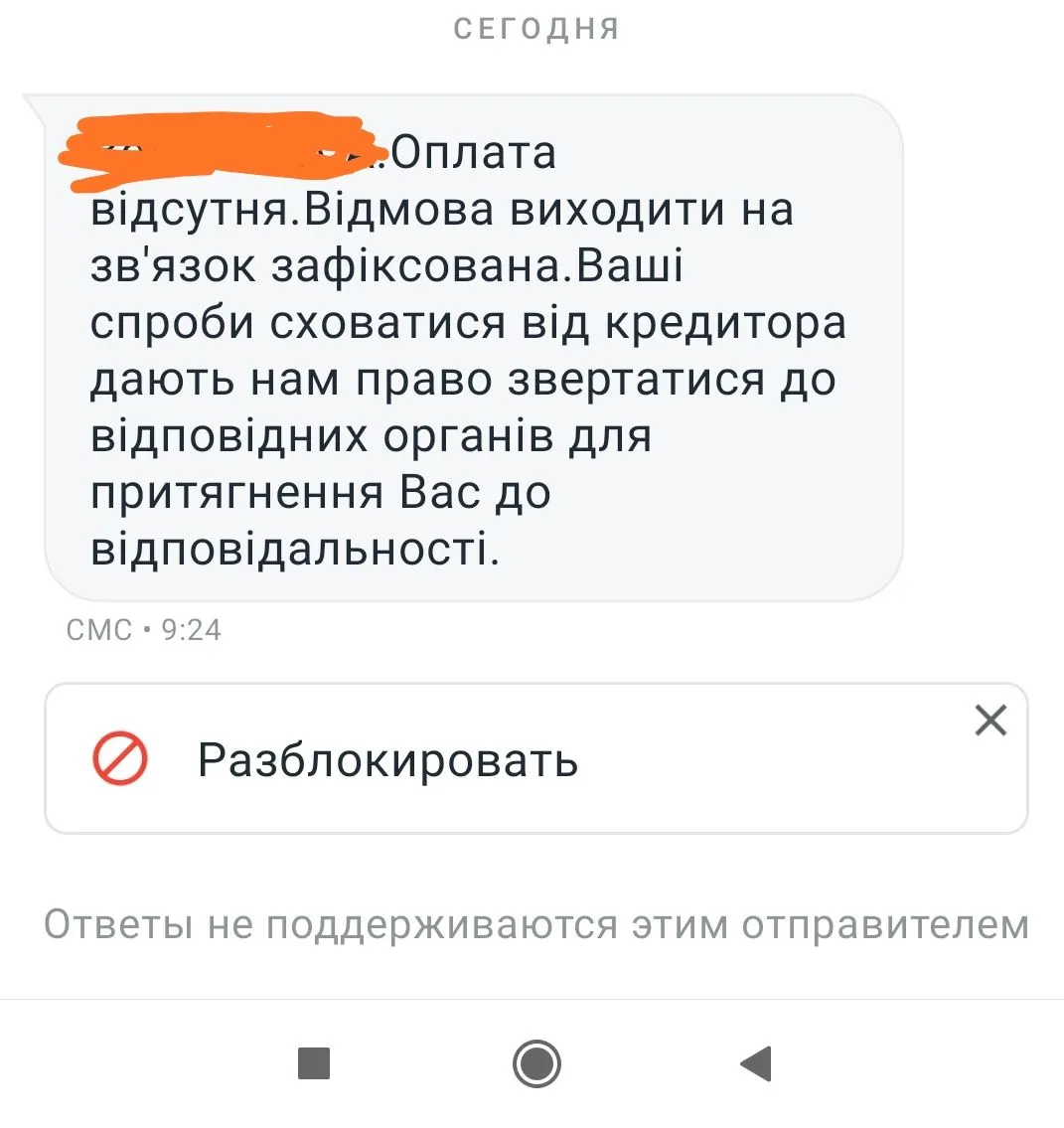Tap Разблокировать to unblock the sender
1064x1128 pixels.
(387, 761)
